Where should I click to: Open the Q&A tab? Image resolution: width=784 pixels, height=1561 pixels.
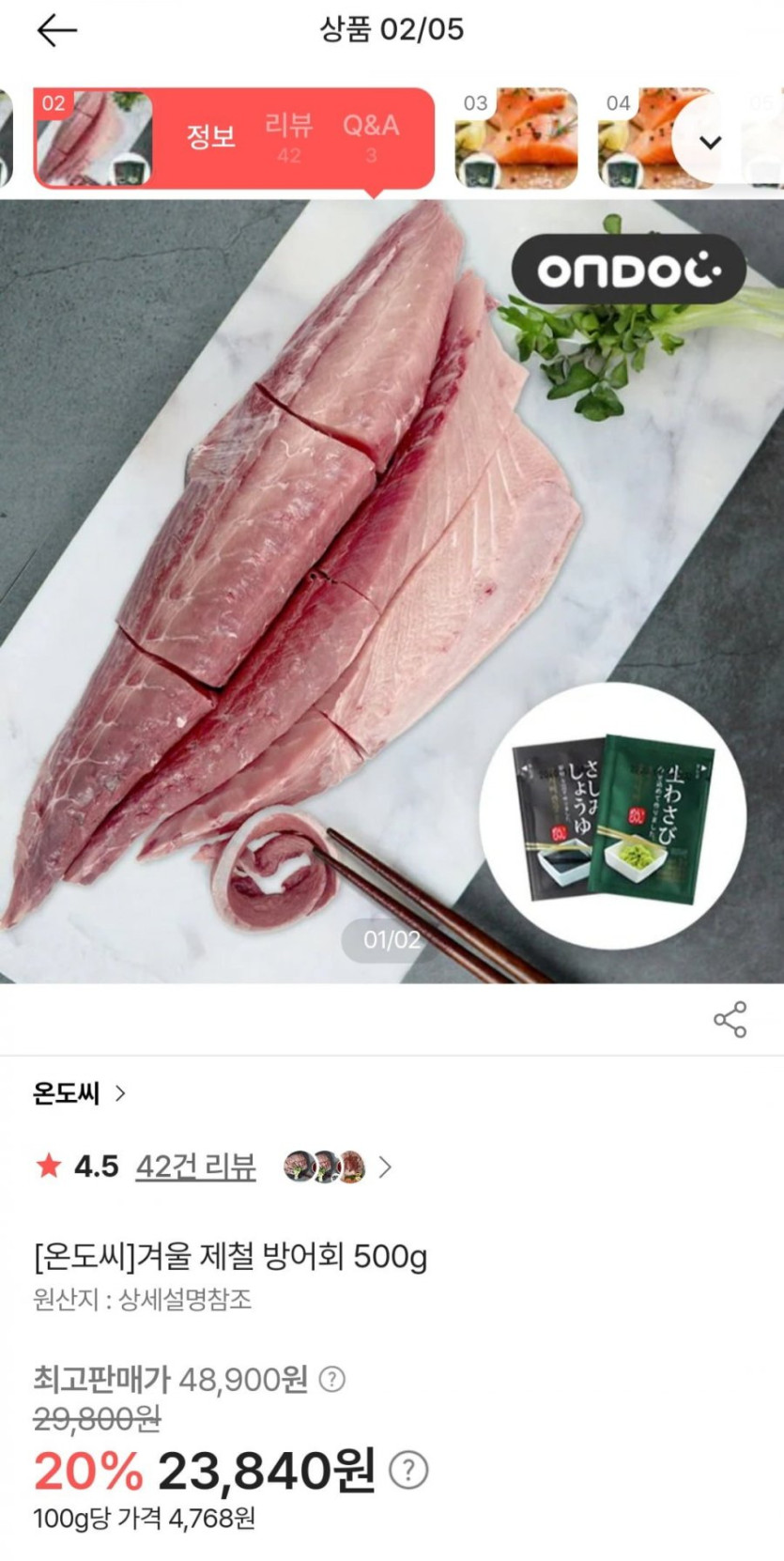tap(371, 137)
